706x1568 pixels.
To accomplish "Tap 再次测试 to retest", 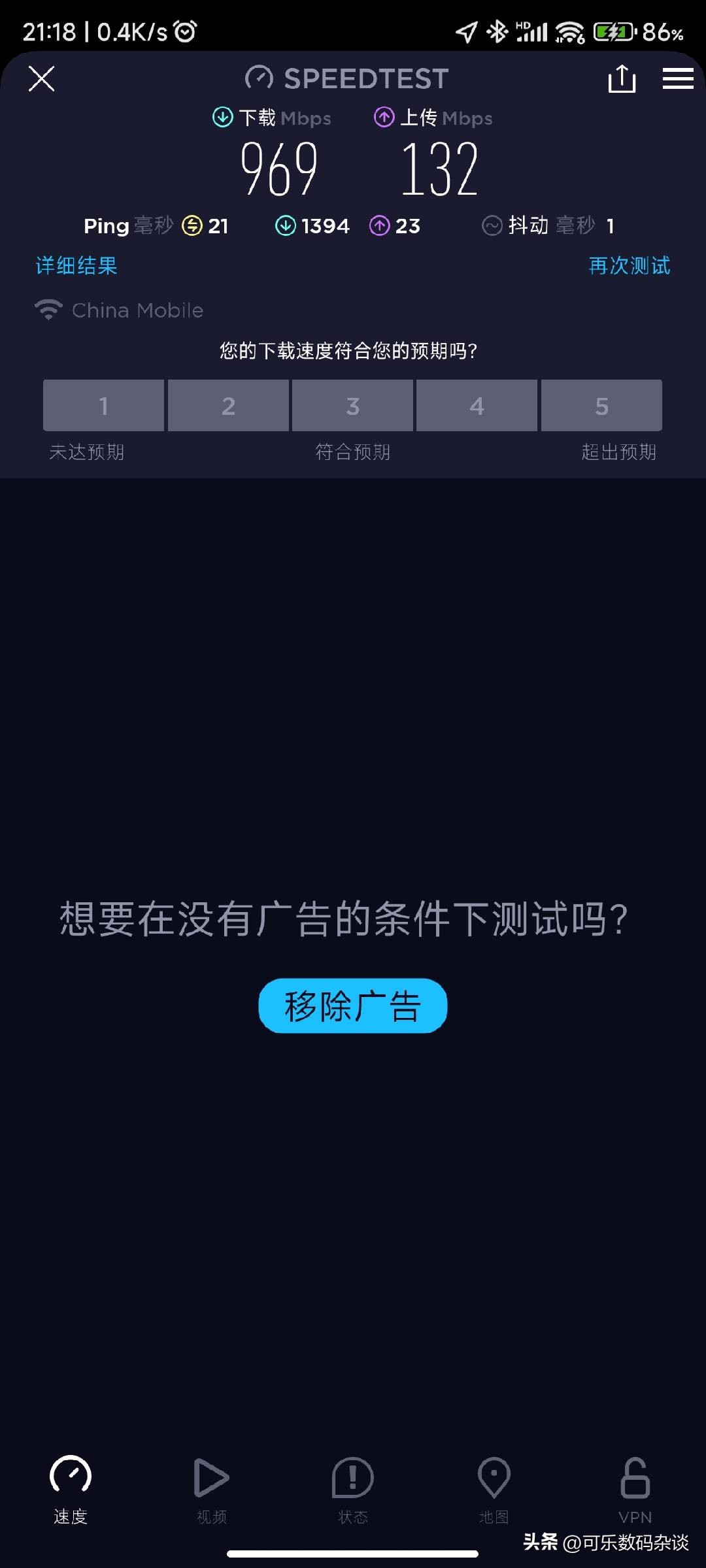I will tap(629, 266).
